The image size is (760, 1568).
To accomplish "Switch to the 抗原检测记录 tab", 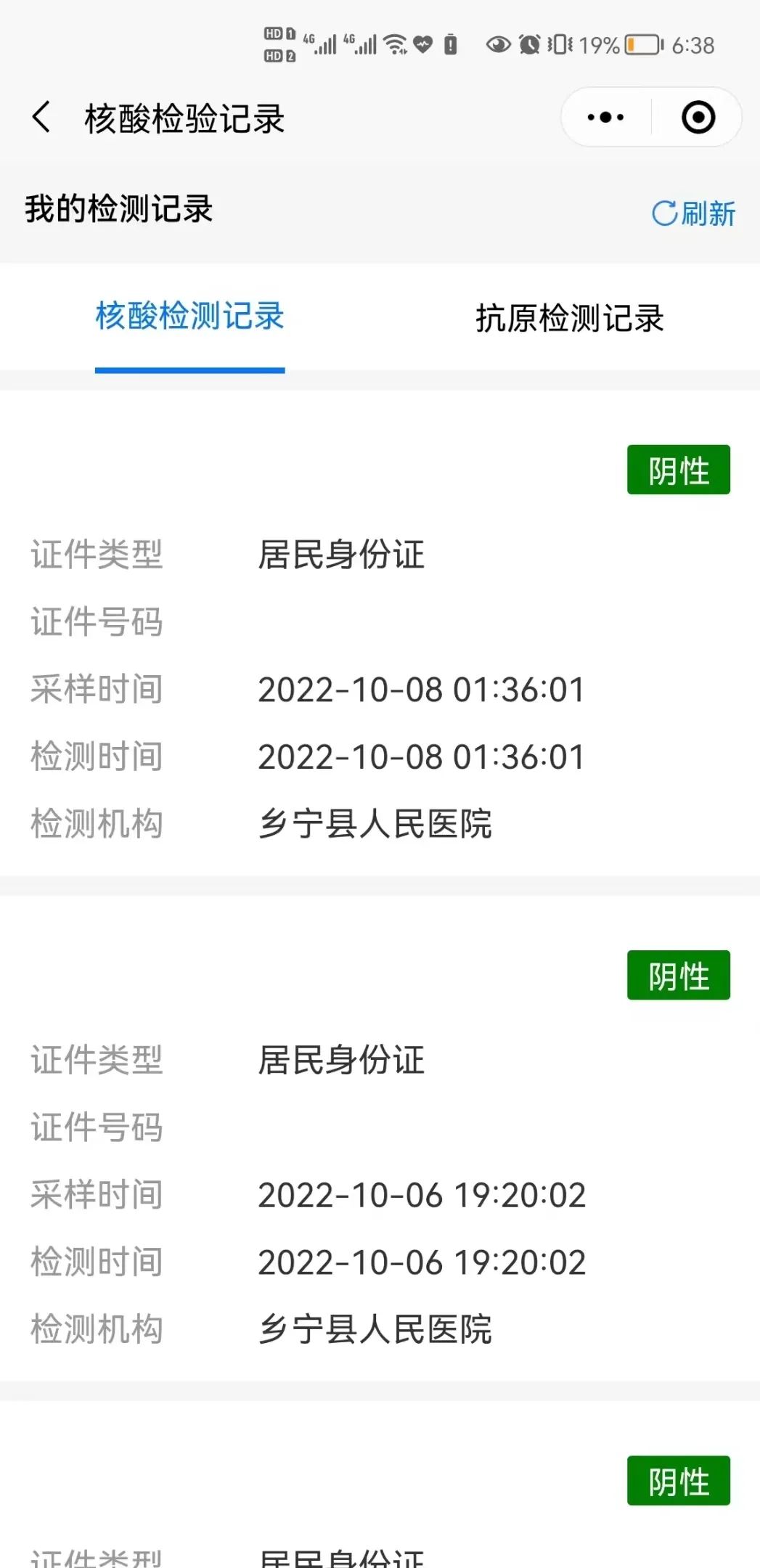I will [570, 318].
